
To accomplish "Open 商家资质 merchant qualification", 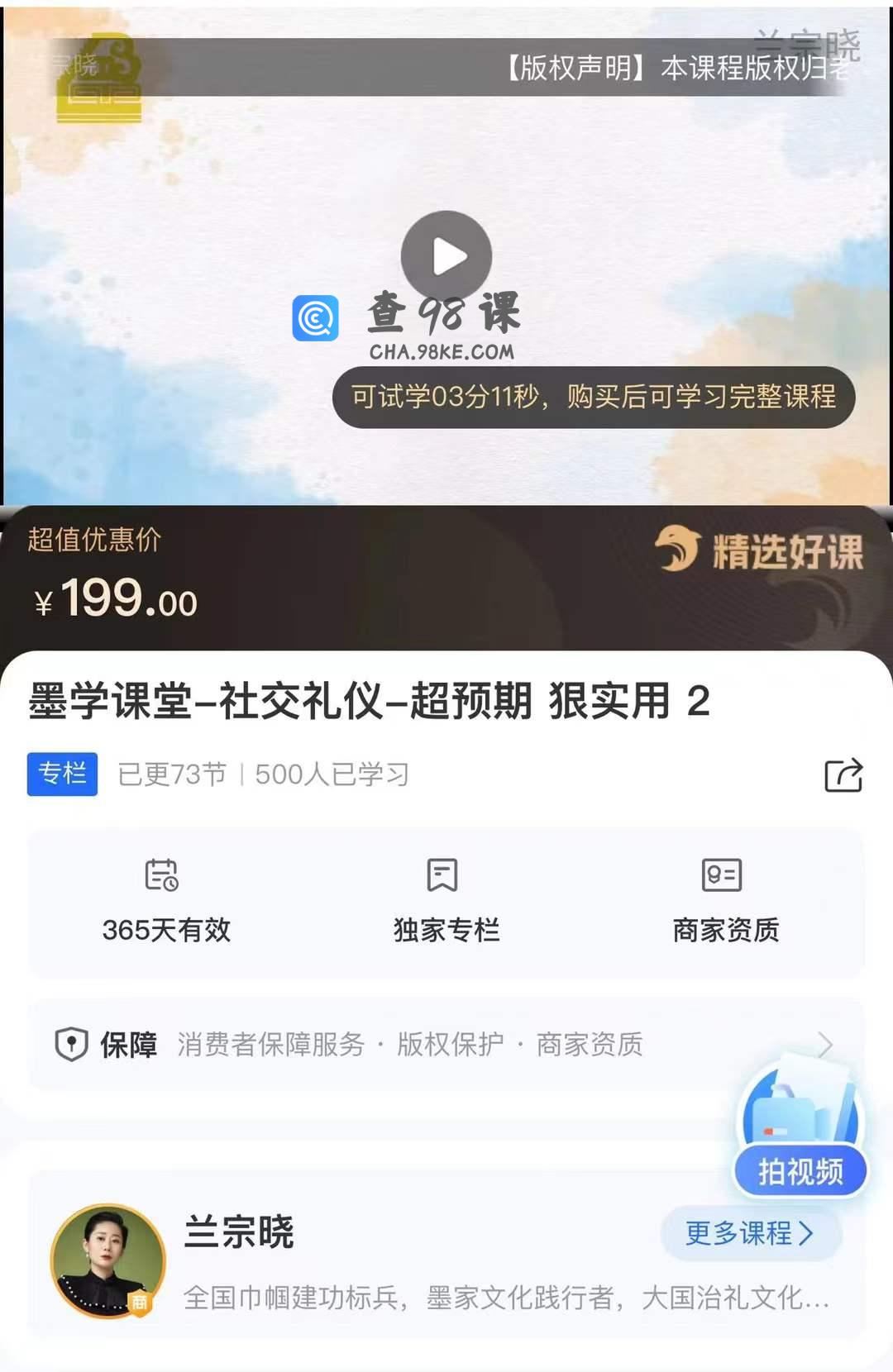I will click(725, 903).
